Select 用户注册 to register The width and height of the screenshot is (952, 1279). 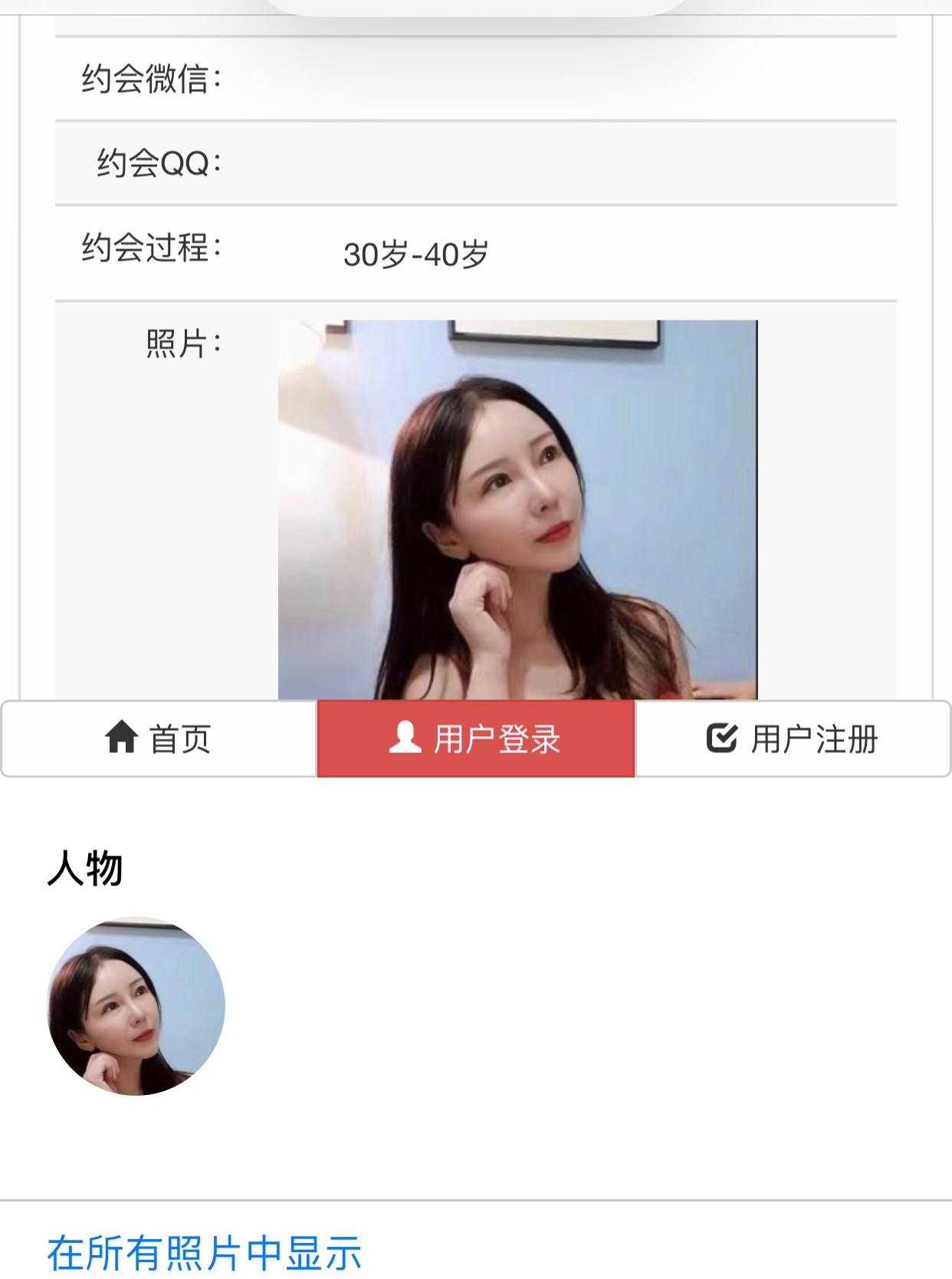(793, 739)
